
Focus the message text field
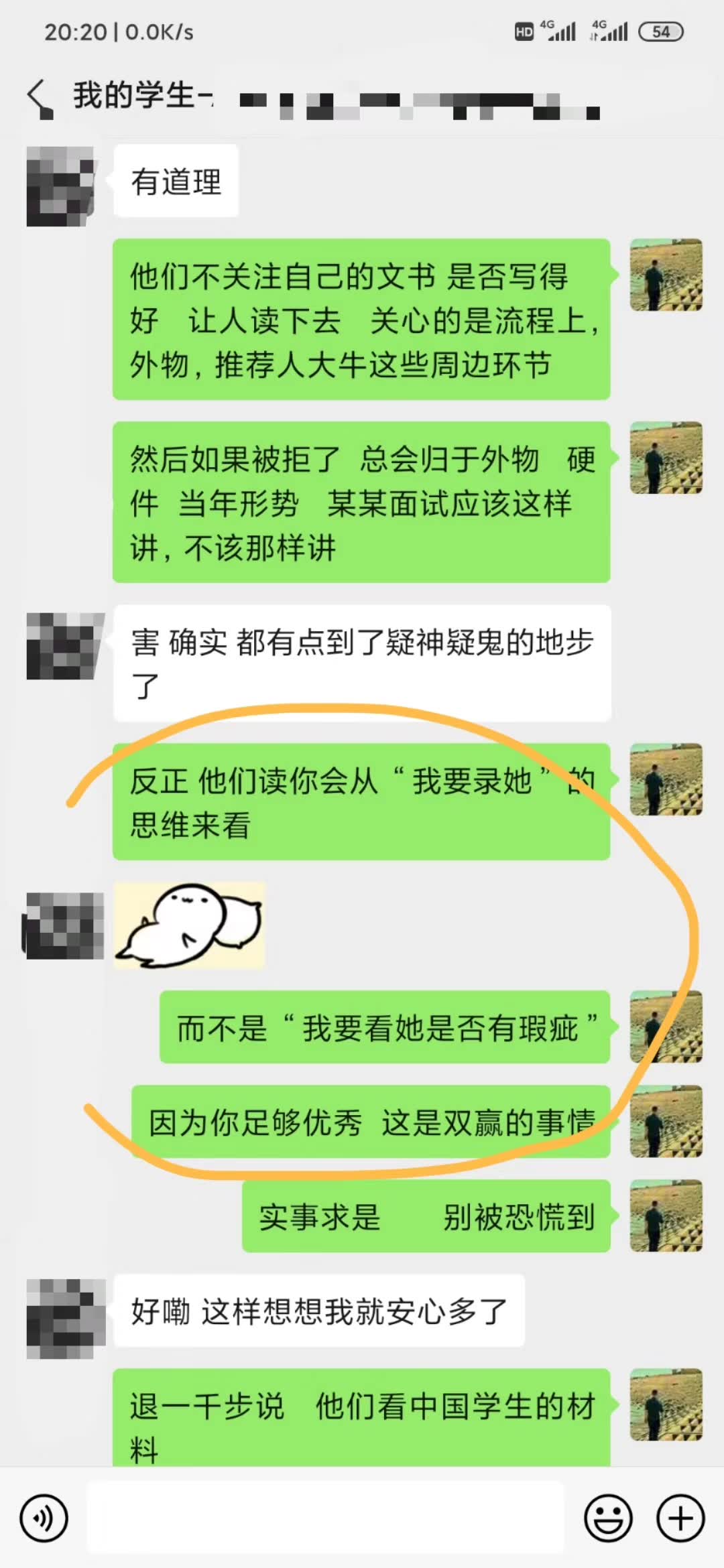click(x=325, y=1517)
